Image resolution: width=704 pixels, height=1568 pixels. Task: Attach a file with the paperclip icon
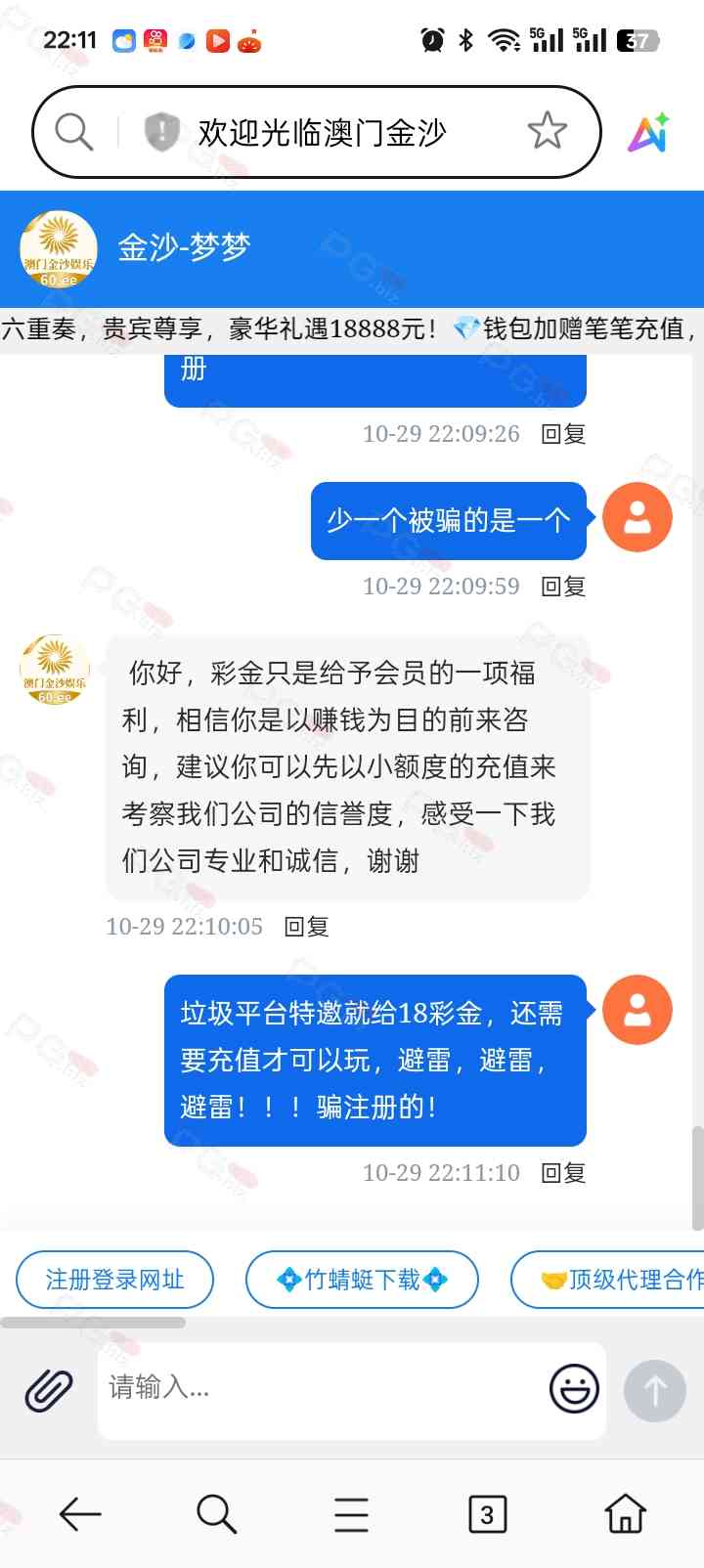(49, 1389)
